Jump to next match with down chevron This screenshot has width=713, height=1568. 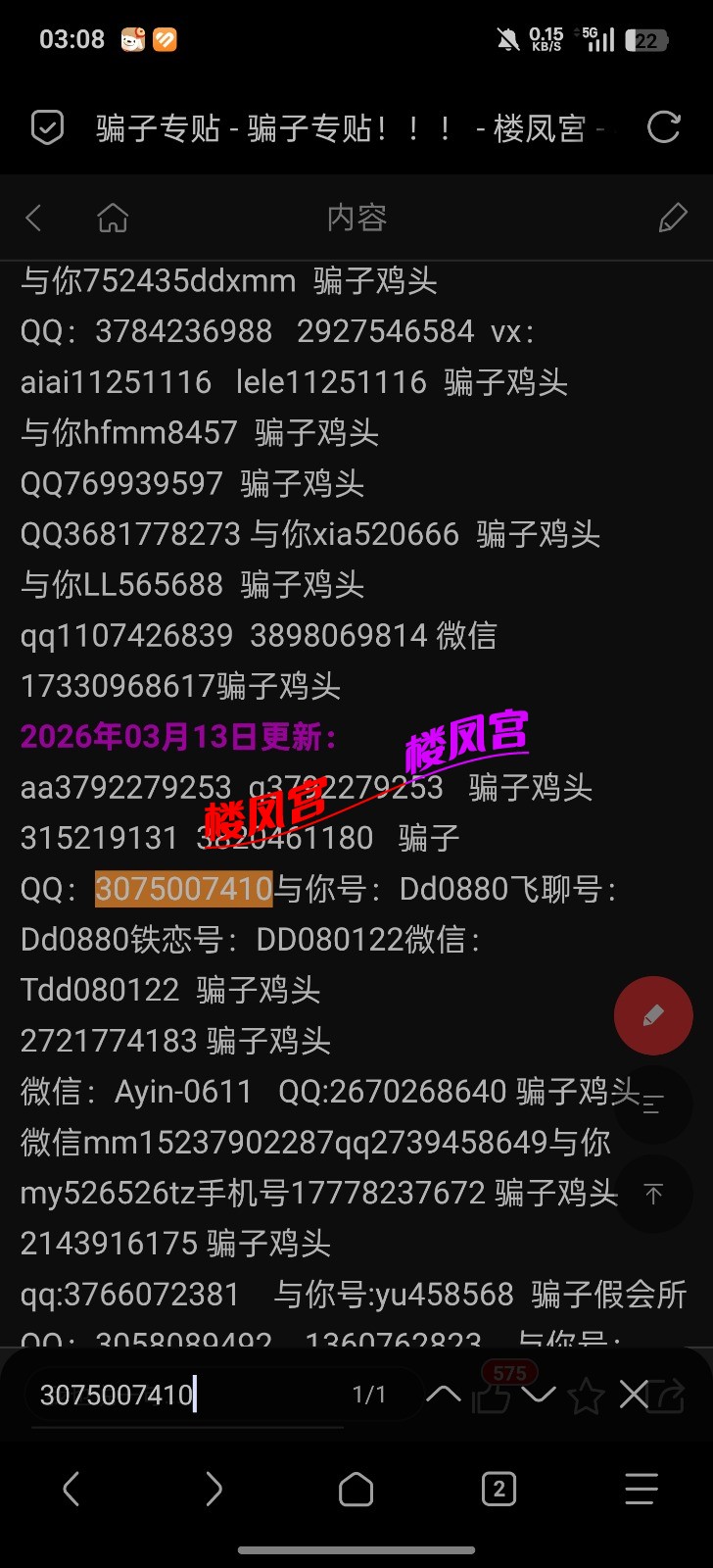[x=540, y=1395]
